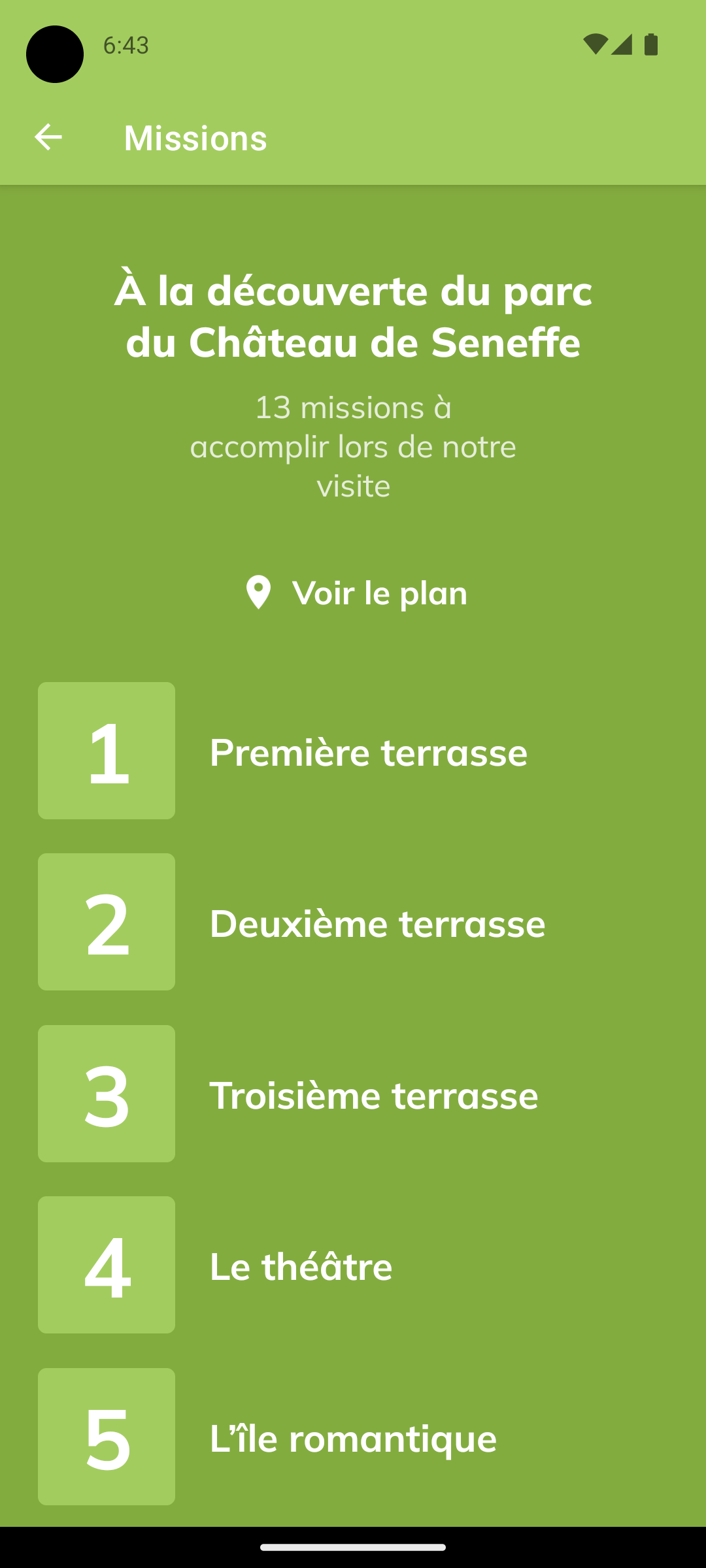Select mission 2 Deuxième terrasse
This screenshot has width=706, height=1568.
coord(353,923)
